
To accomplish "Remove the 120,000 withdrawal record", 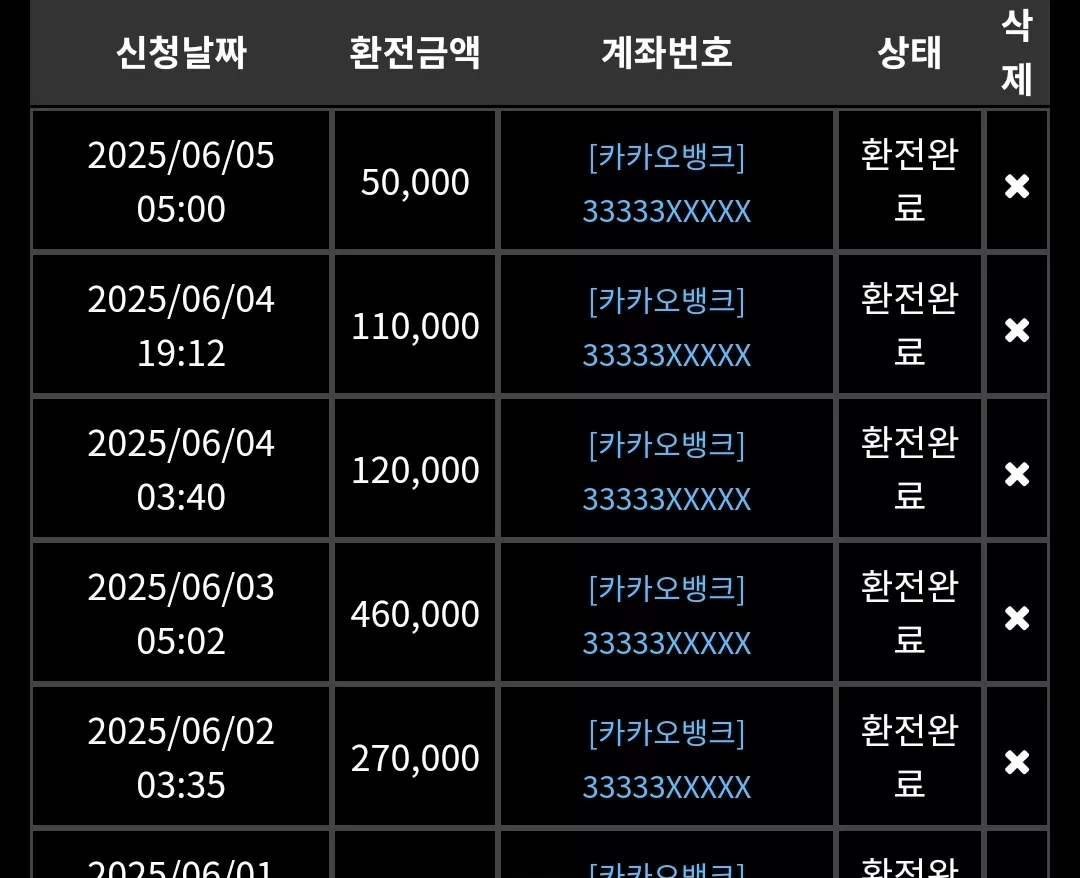I will point(1017,474).
